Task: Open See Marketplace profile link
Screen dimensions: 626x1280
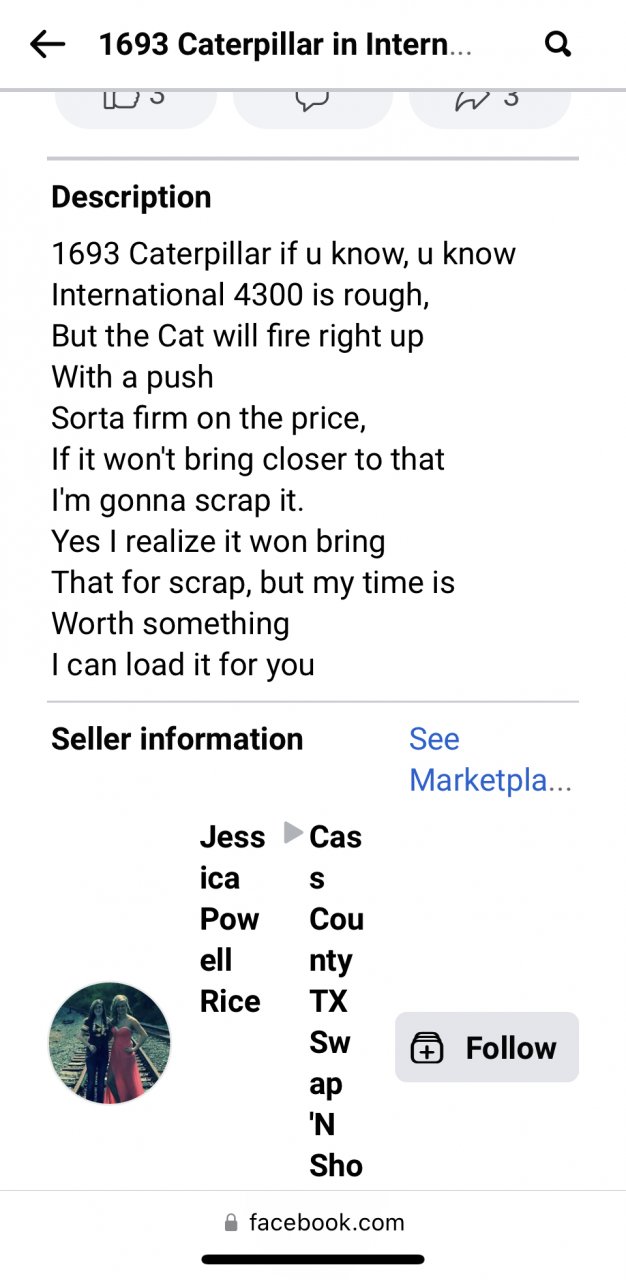Action: (x=490, y=759)
